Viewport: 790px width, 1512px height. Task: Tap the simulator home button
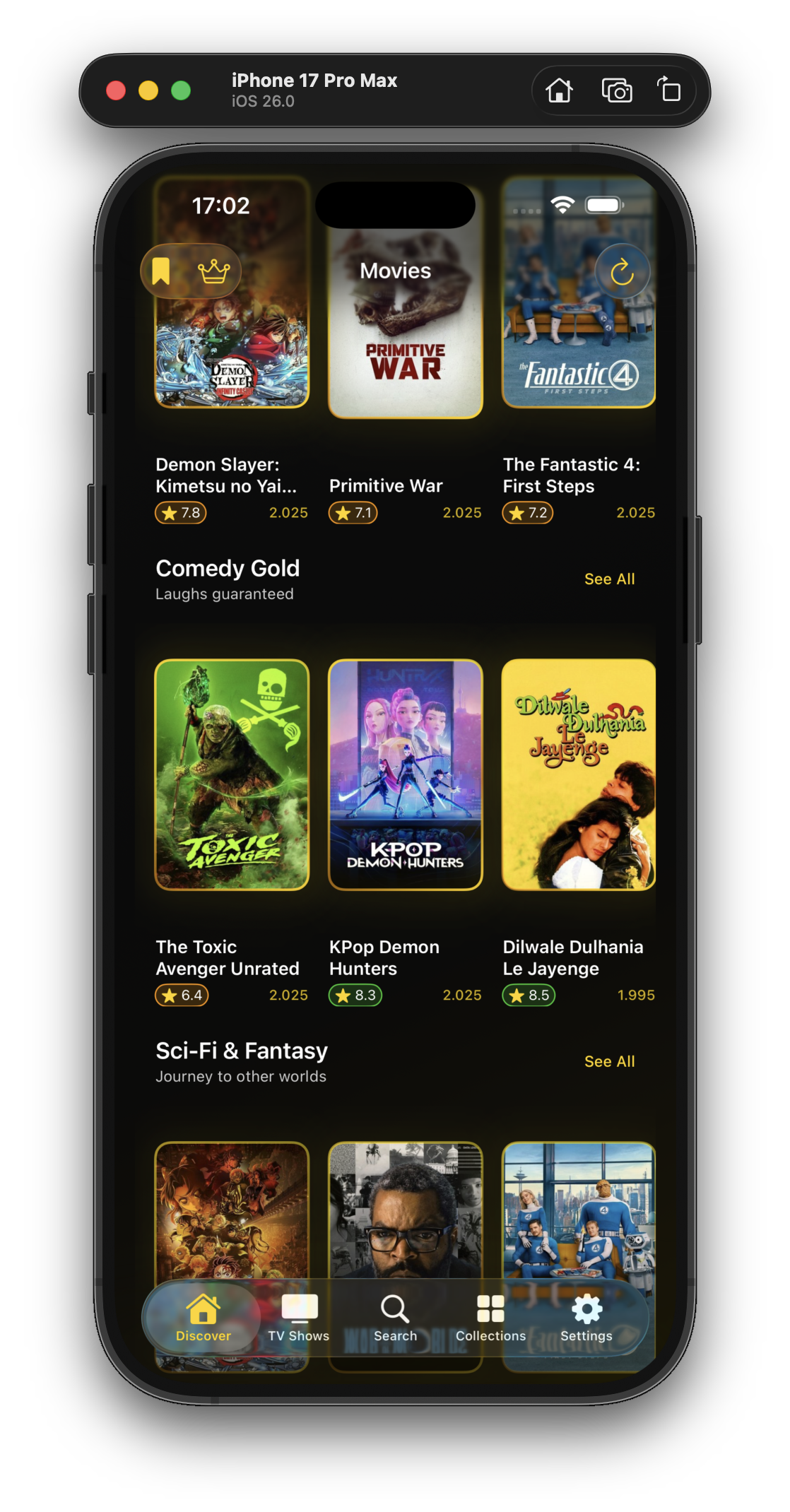pyautogui.click(x=559, y=90)
